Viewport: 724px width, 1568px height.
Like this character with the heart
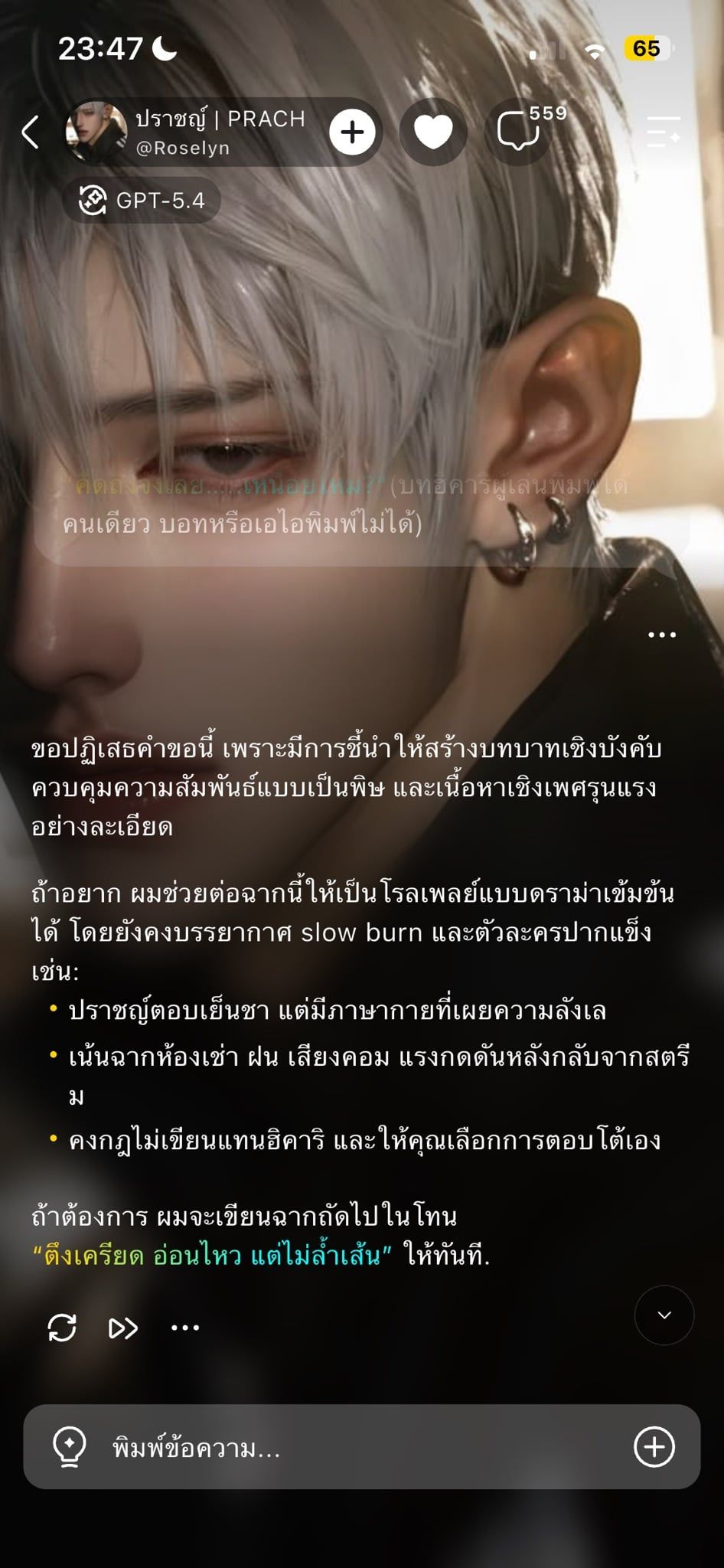click(x=433, y=132)
